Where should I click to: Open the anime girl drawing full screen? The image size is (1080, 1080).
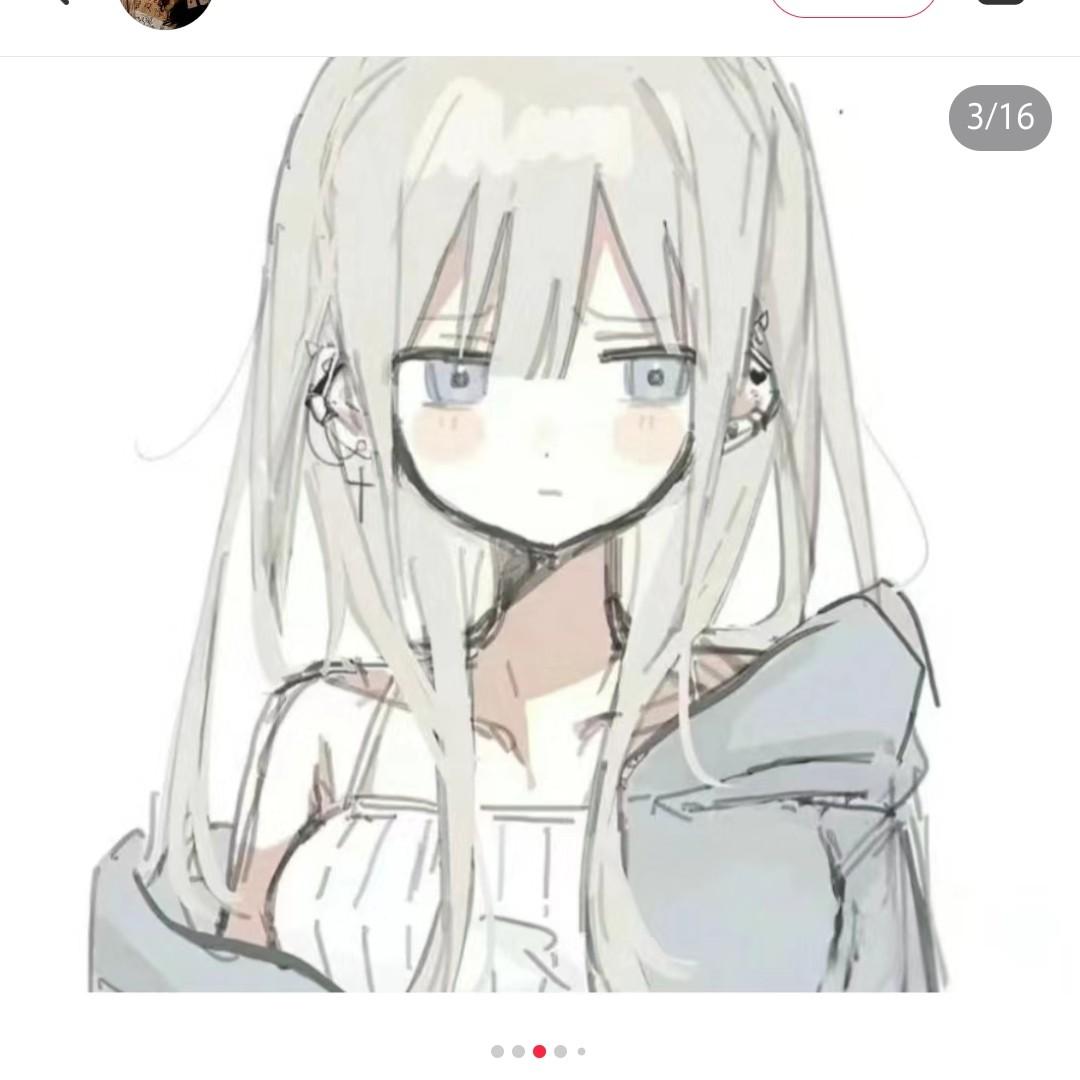pyautogui.click(x=518, y=525)
